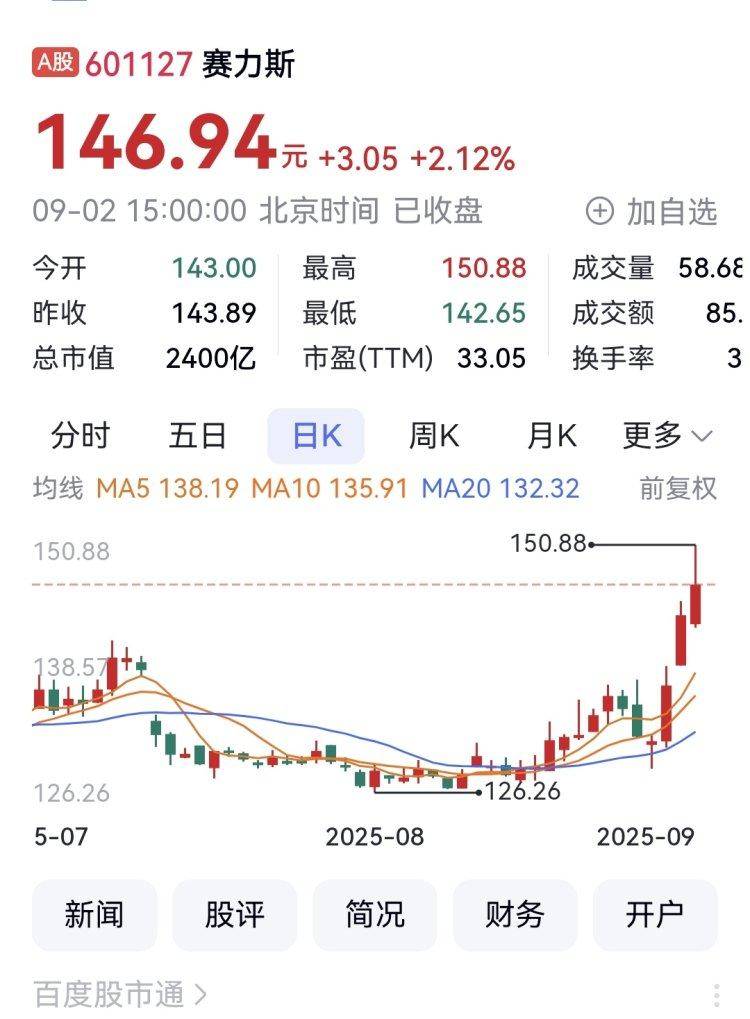The image size is (750, 1019).
Task: Expand the 更多 chart options dropdown
Action: (667, 436)
